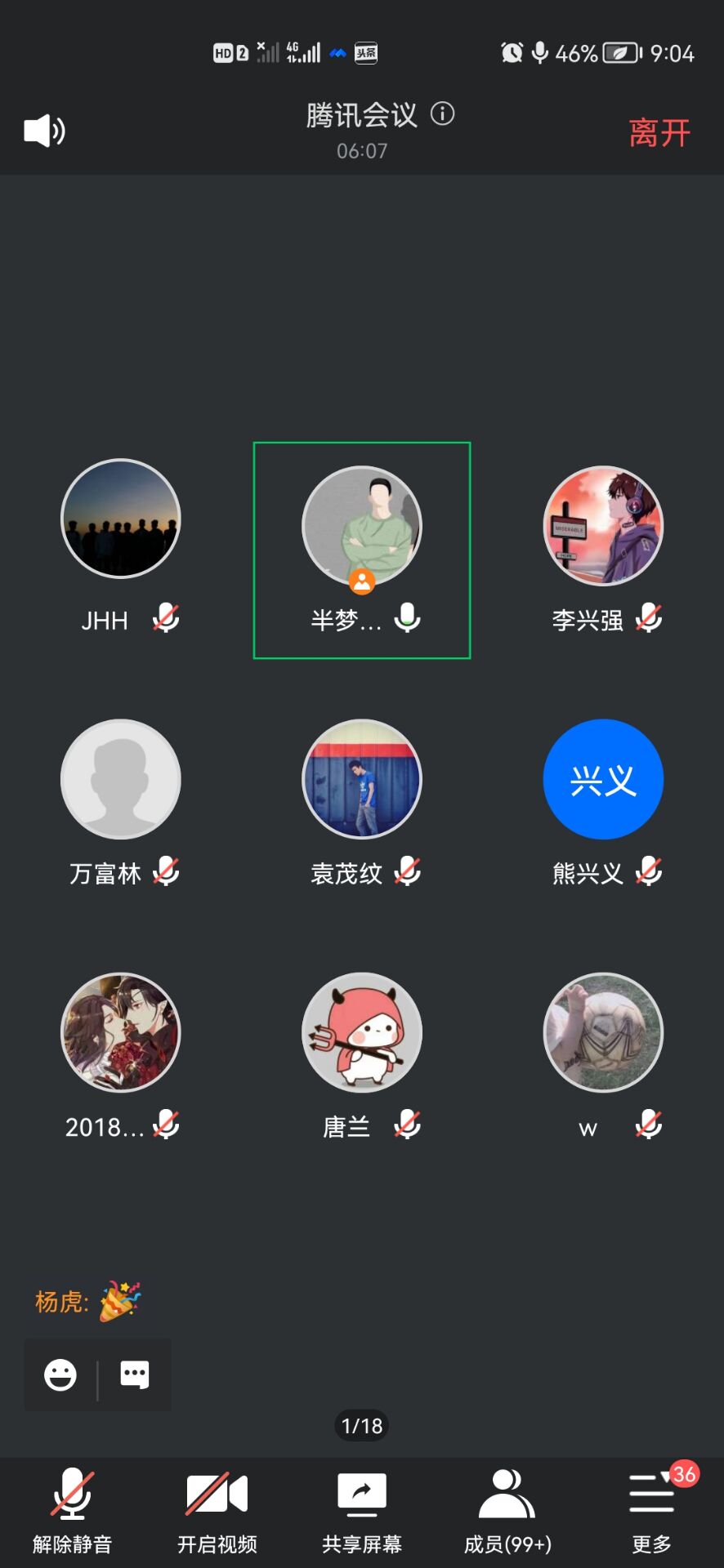Select the speaking participant 半梦...
The width and height of the screenshot is (724, 1568).
(x=362, y=528)
